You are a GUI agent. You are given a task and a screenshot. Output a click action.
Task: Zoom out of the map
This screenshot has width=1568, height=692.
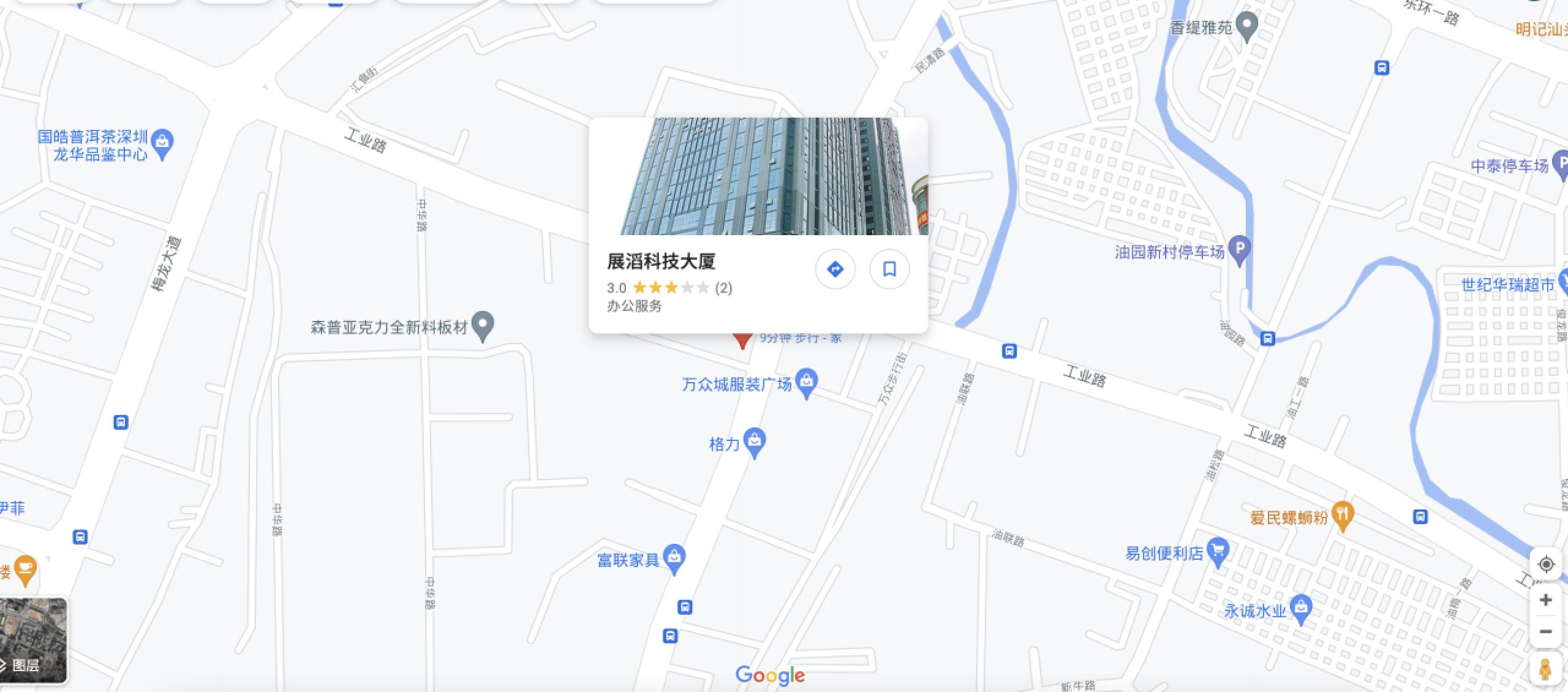[1545, 631]
